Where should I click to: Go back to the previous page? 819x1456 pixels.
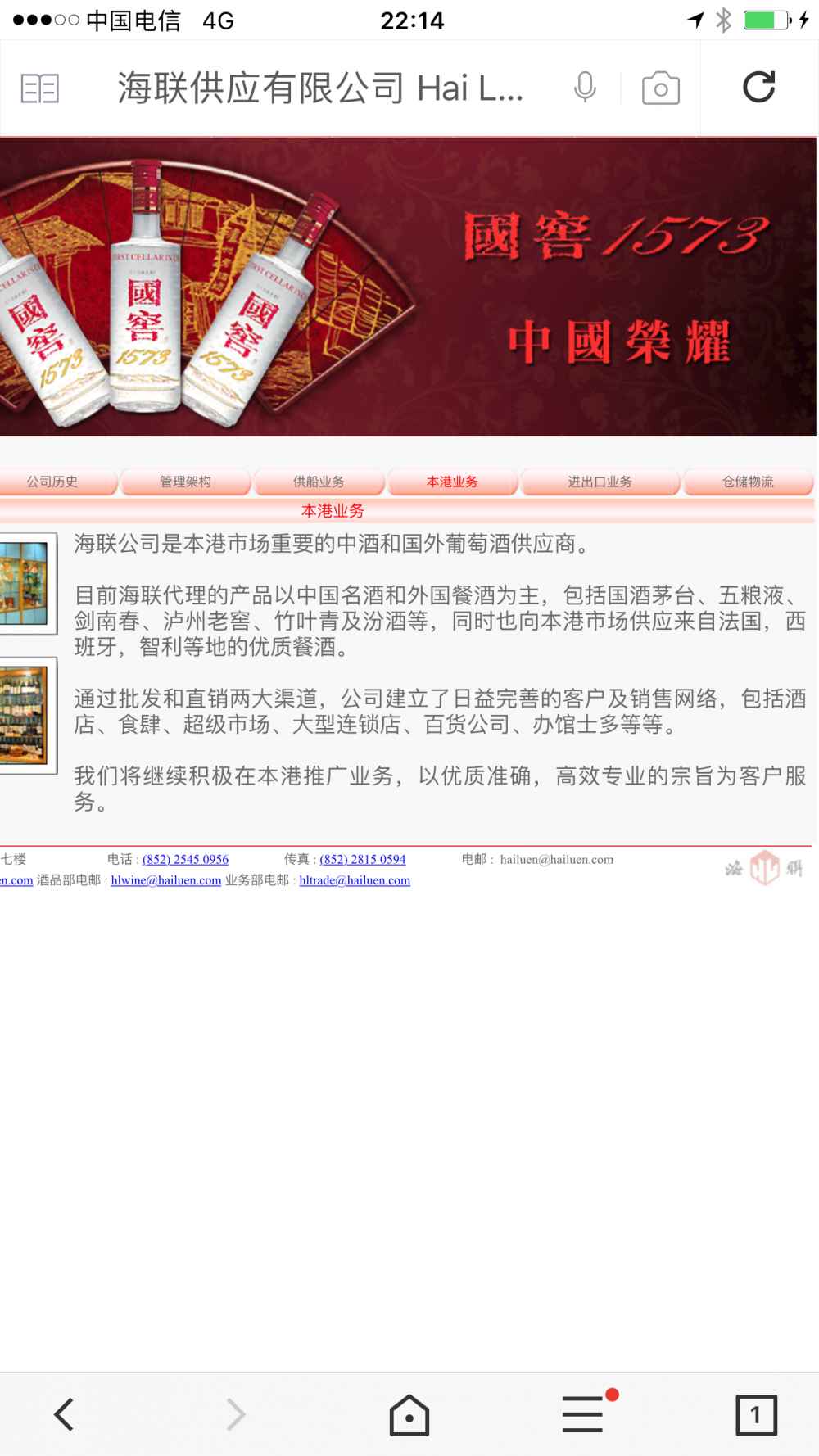[x=64, y=1414]
